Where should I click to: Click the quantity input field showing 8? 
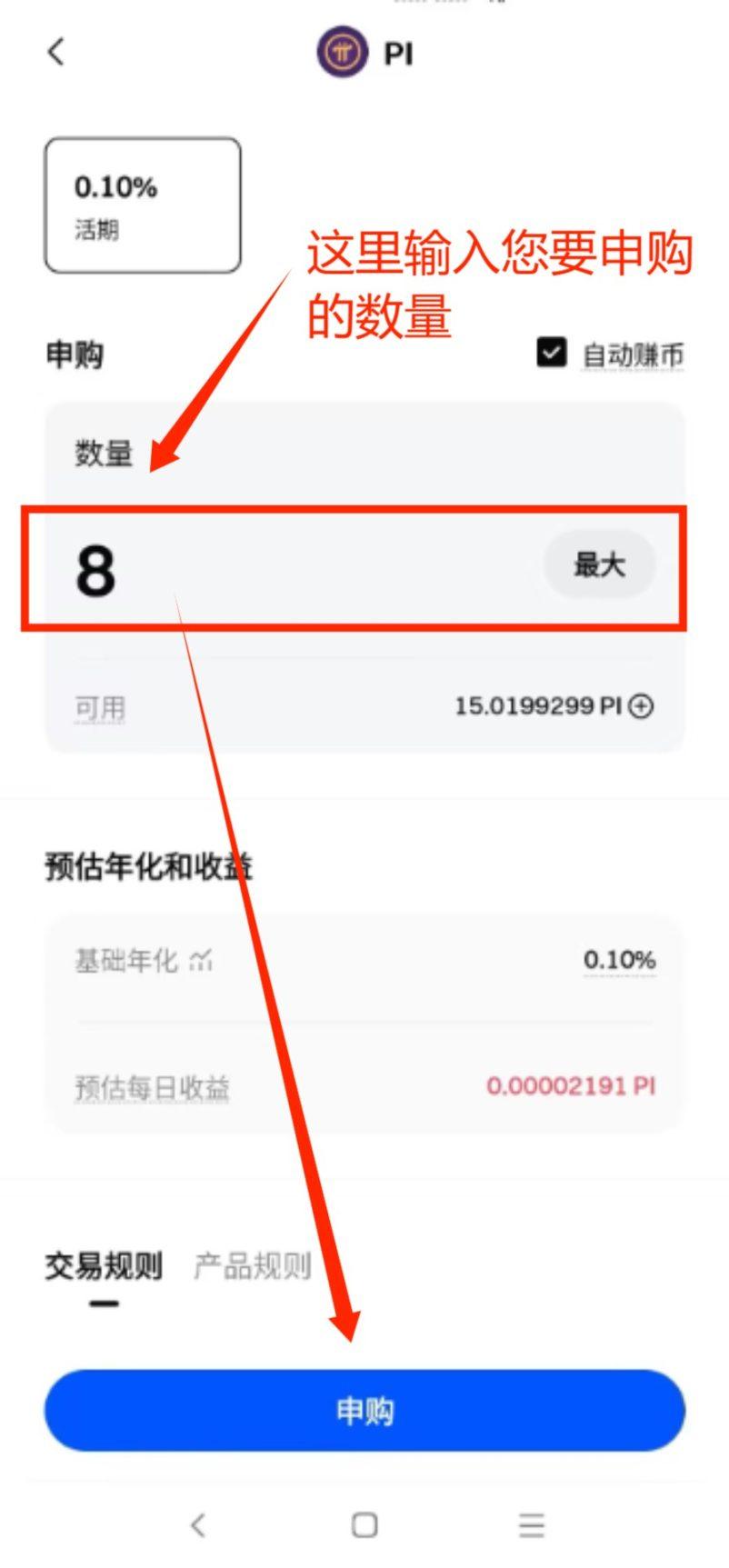coord(227,568)
